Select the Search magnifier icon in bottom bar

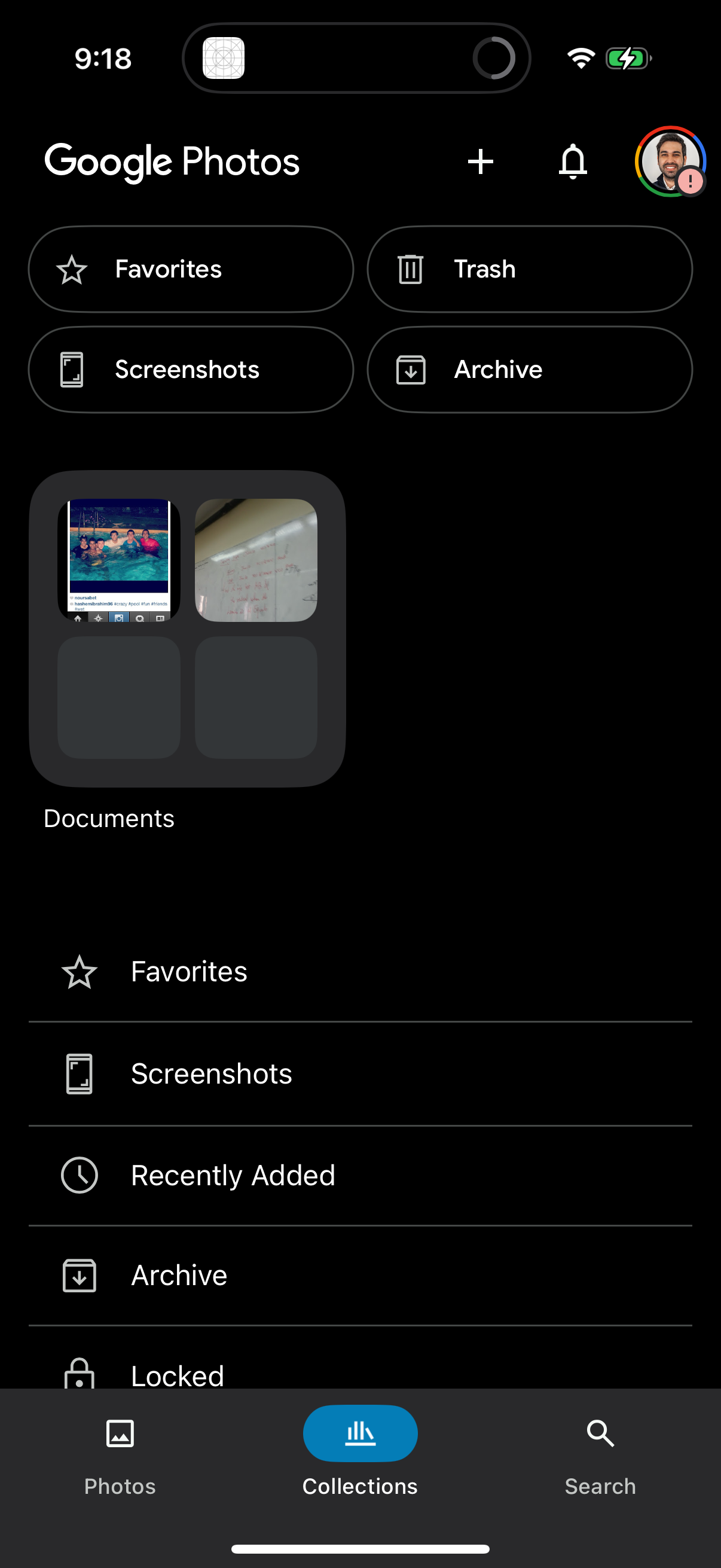click(x=599, y=1433)
